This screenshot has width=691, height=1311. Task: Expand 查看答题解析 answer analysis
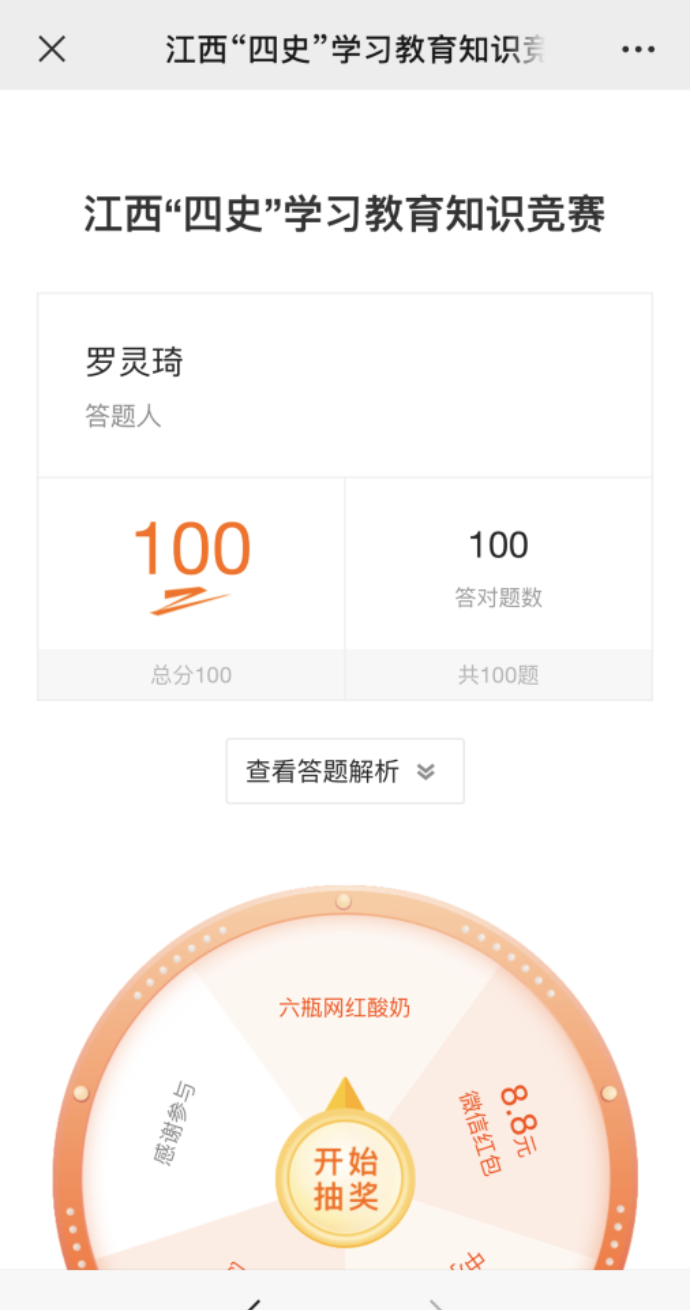click(345, 771)
